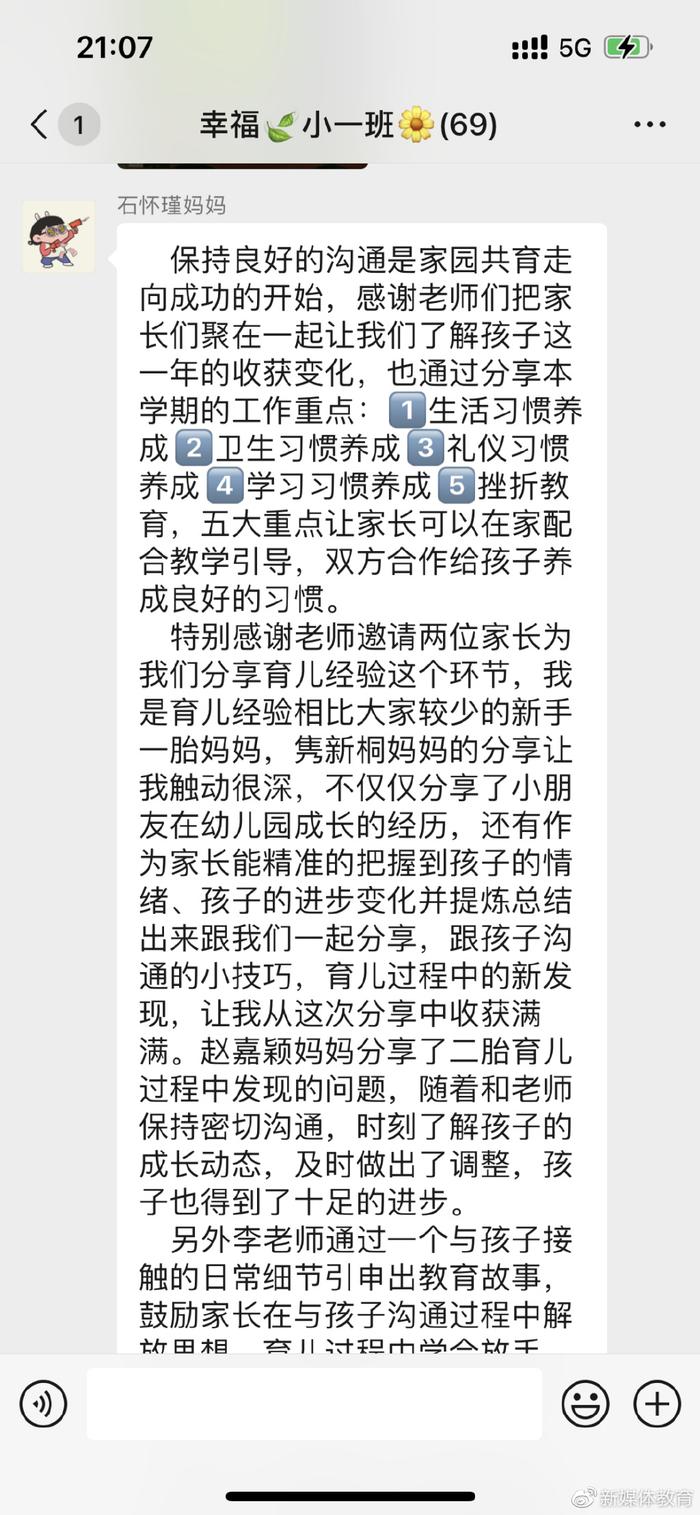Open 石怀瑾妈妈's profile avatar

tap(58, 236)
